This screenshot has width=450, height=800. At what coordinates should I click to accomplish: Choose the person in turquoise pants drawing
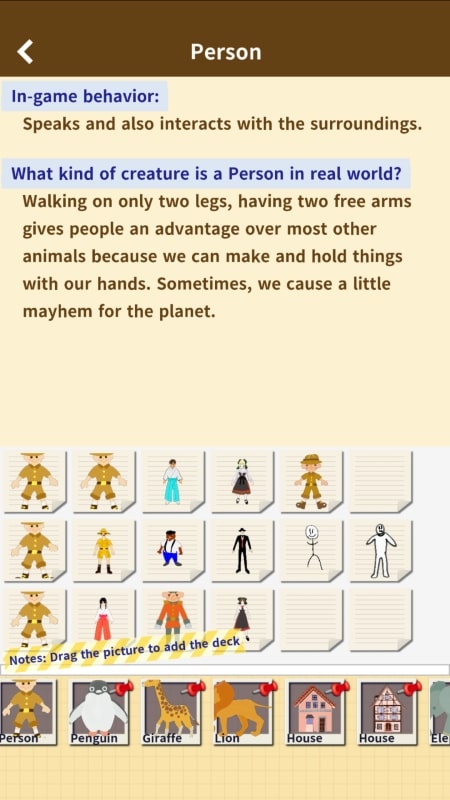[x=173, y=482]
